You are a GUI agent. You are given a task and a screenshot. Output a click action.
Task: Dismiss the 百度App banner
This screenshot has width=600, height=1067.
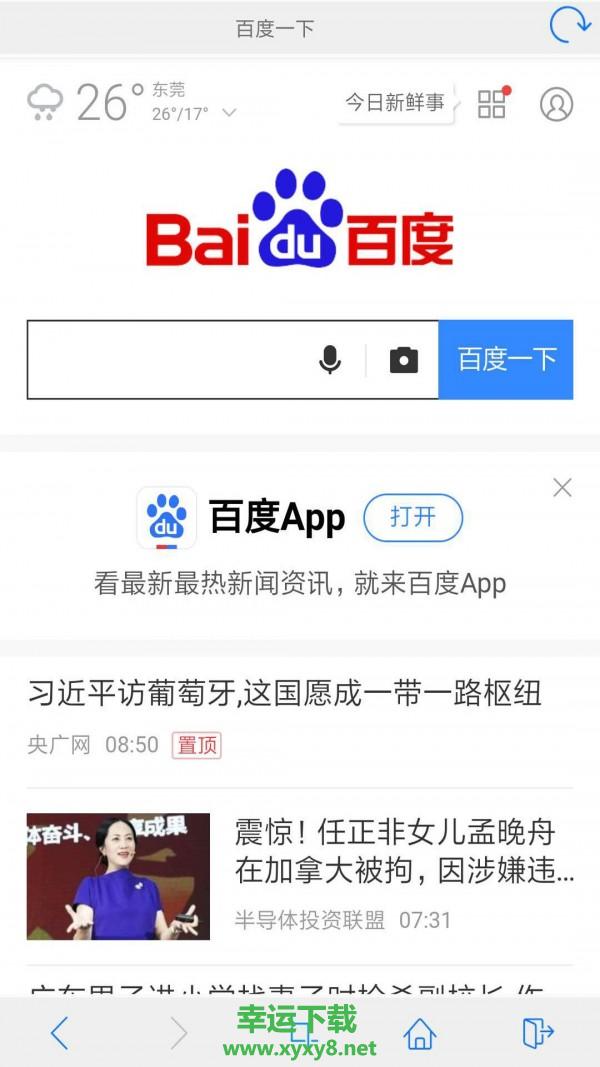click(x=562, y=488)
